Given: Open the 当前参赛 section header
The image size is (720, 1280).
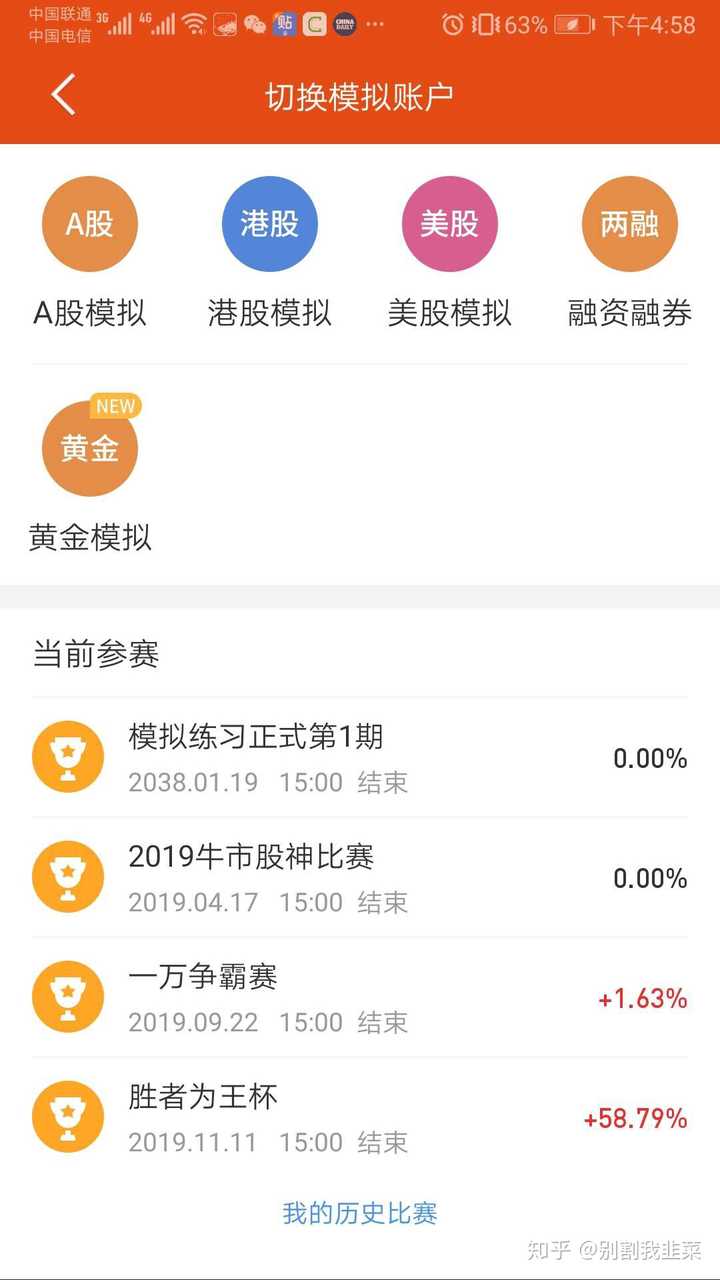Looking at the screenshot, I should coord(95,654).
